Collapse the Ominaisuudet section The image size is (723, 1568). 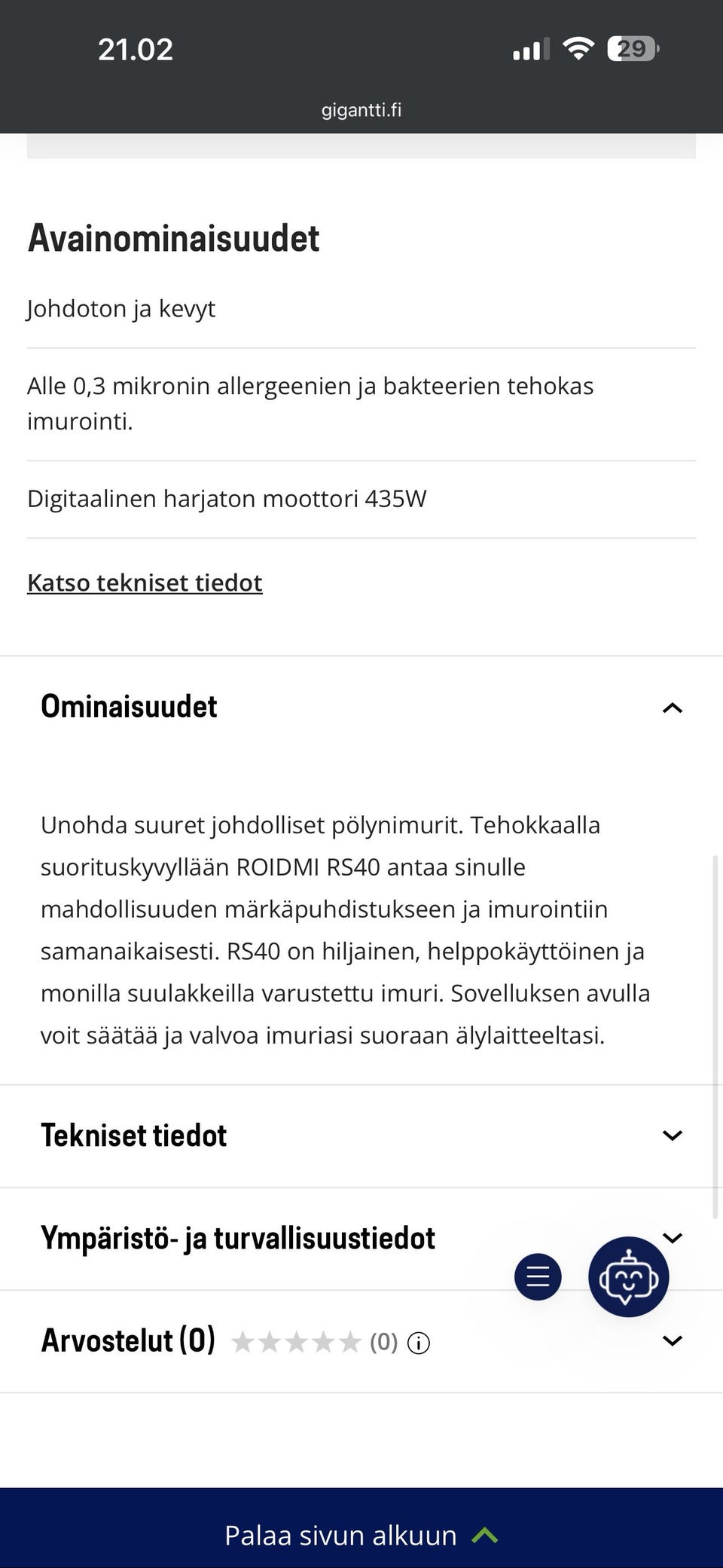tap(673, 707)
